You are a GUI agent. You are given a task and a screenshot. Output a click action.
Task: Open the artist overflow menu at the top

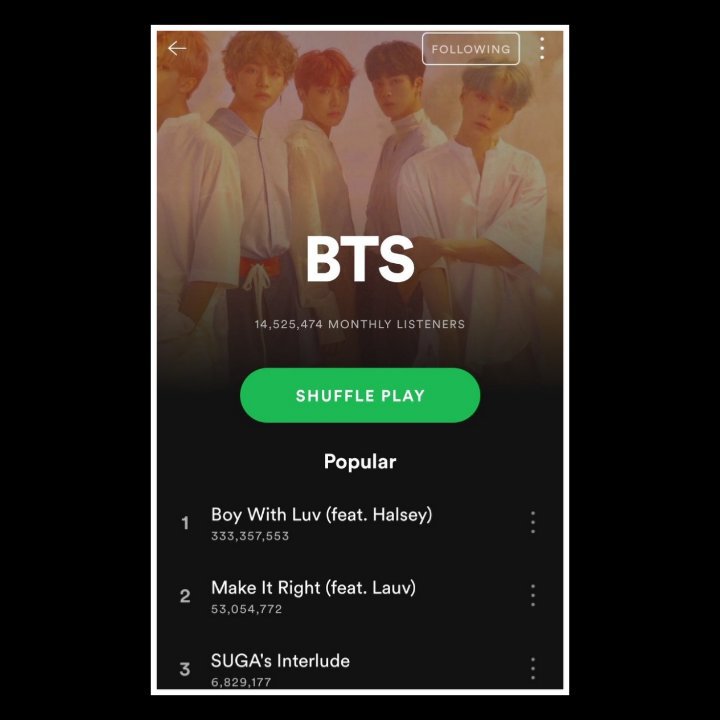click(542, 48)
